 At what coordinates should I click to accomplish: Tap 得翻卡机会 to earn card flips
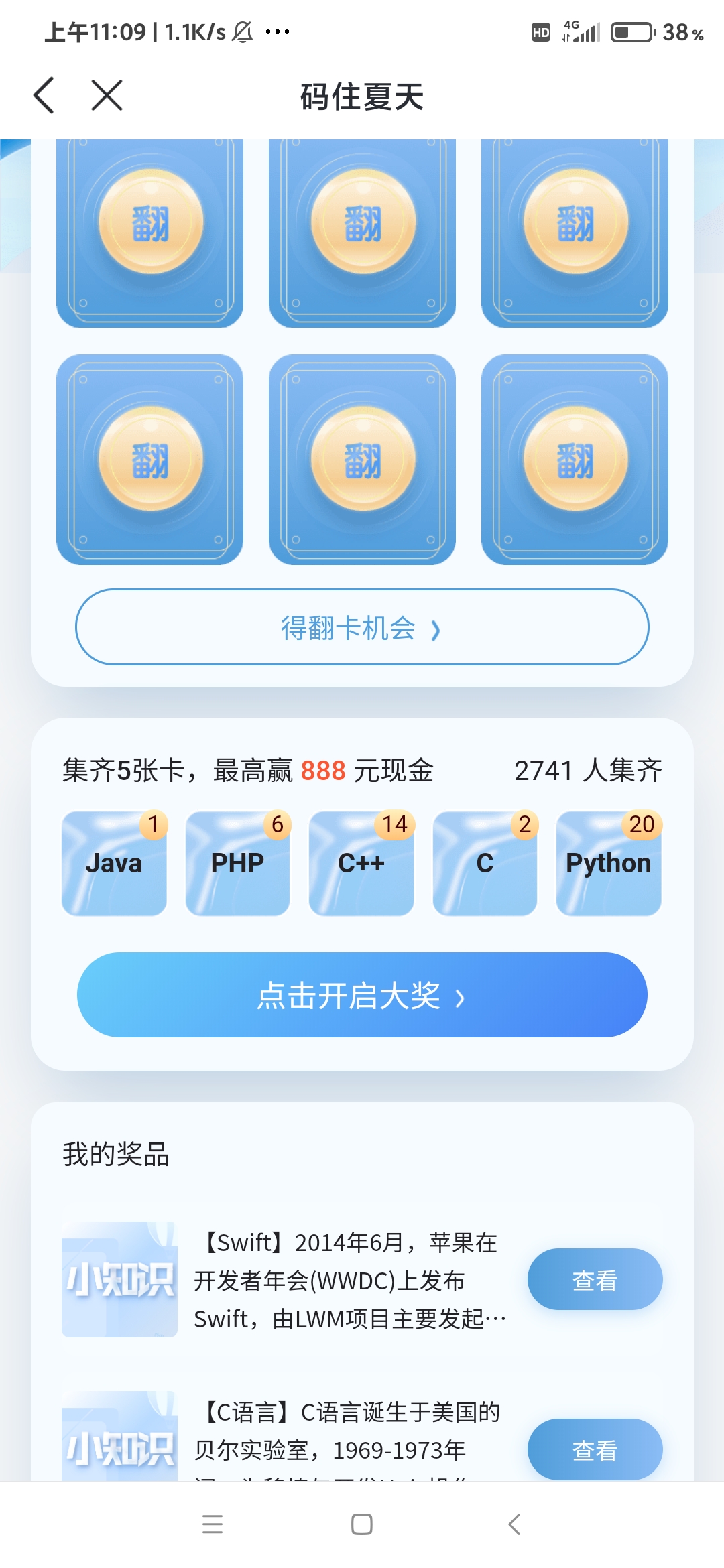click(x=362, y=627)
